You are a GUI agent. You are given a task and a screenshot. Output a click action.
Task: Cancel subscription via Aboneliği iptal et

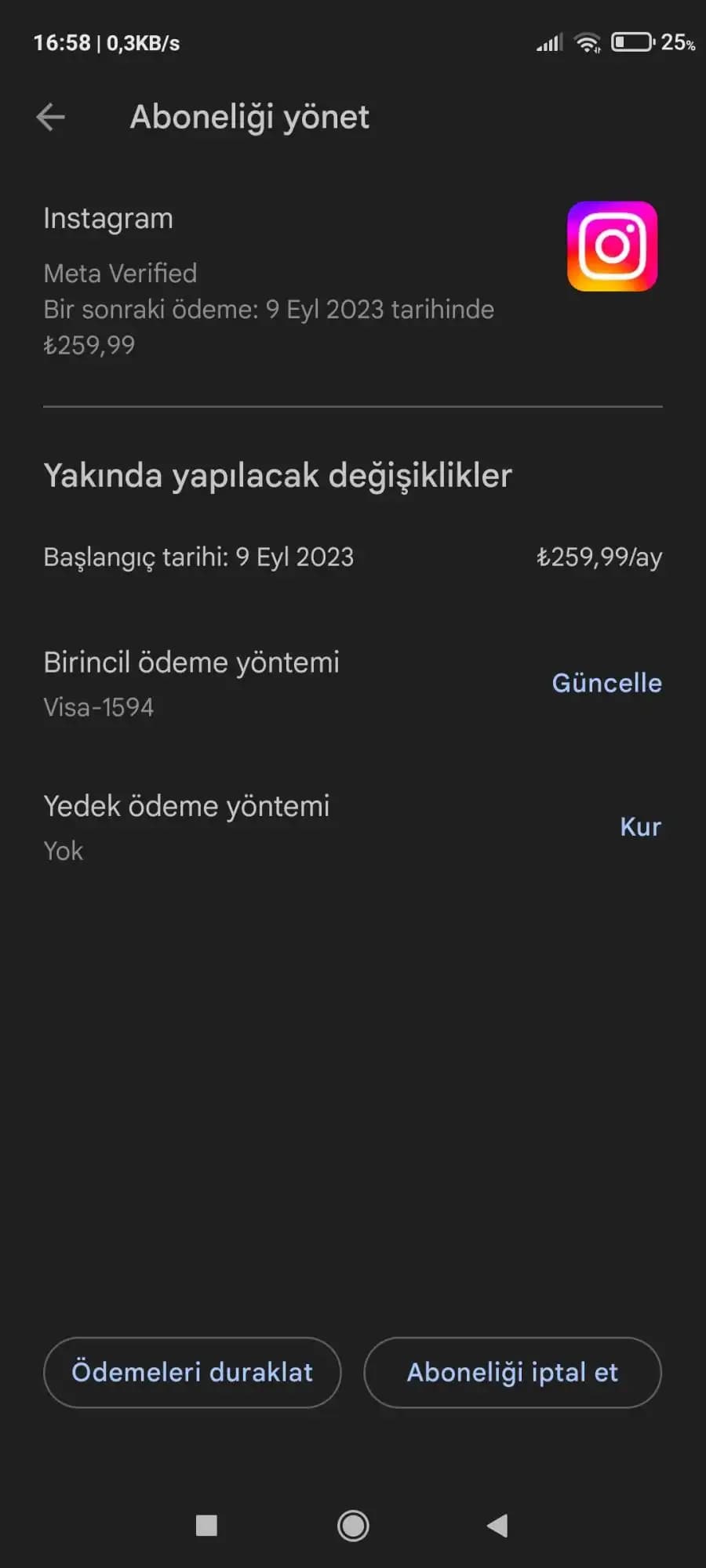512,1372
